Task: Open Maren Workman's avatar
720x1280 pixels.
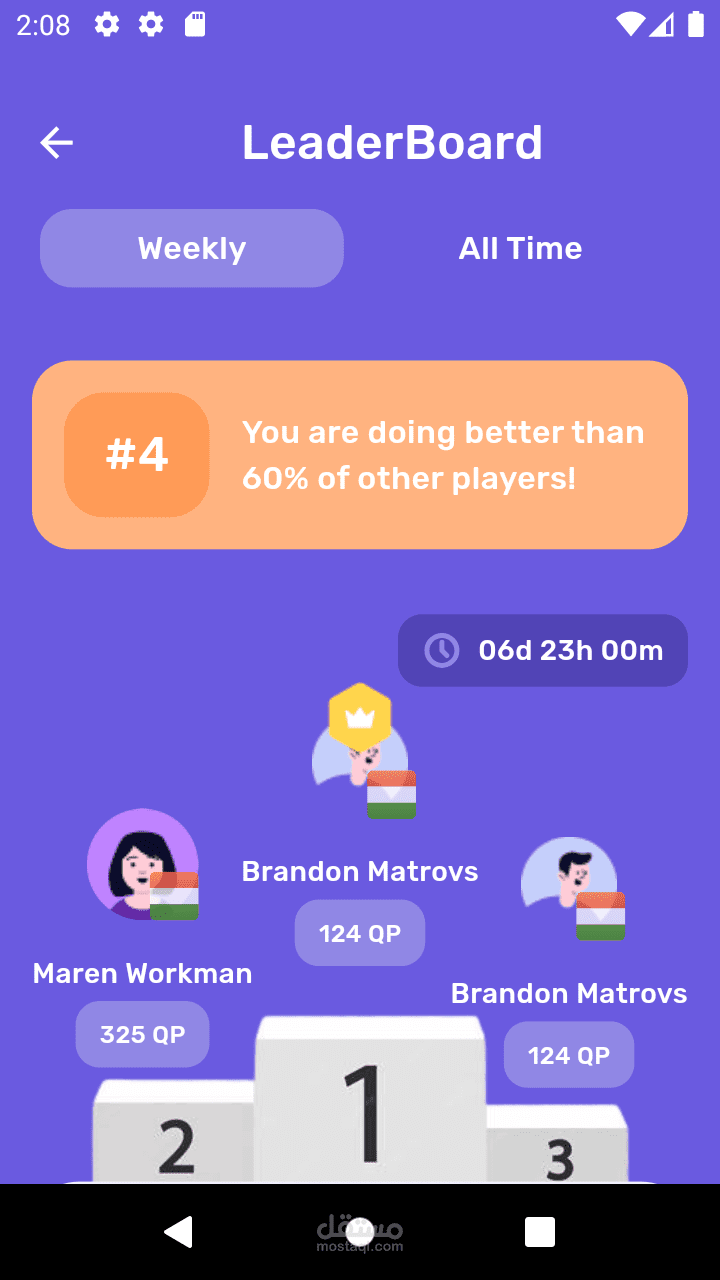Action: click(x=143, y=864)
